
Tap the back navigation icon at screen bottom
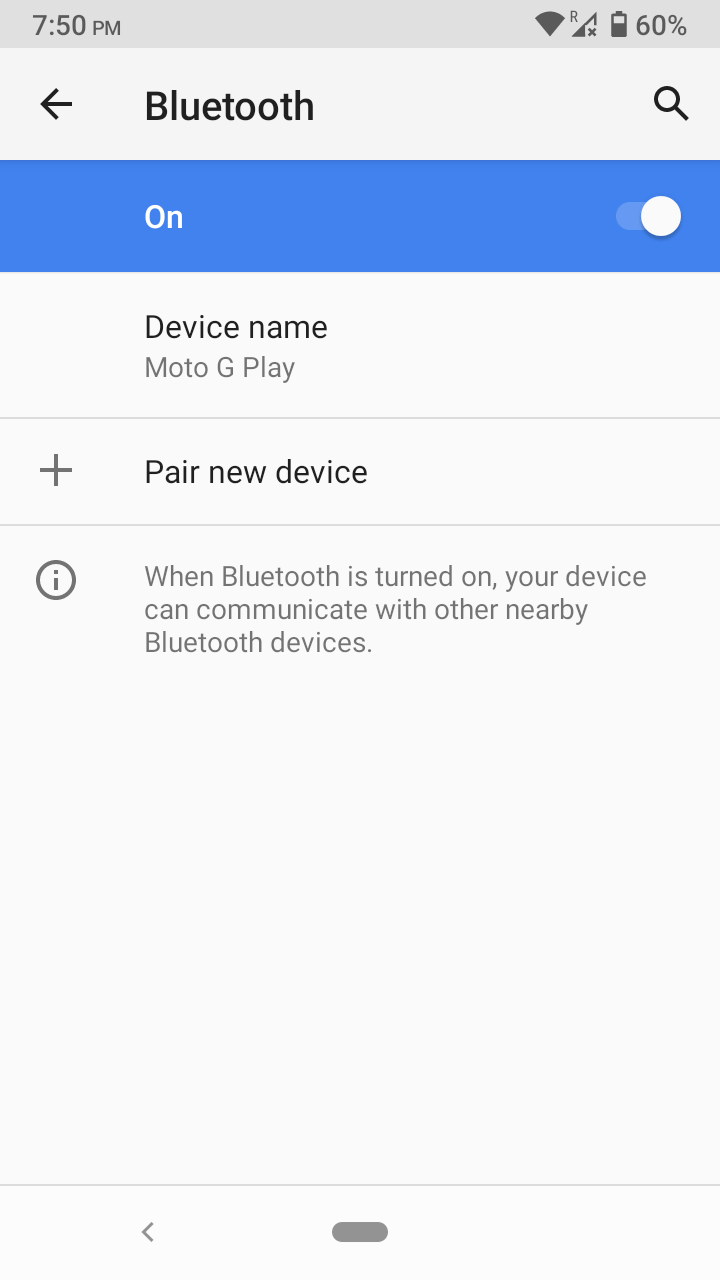pyautogui.click(x=147, y=1231)
